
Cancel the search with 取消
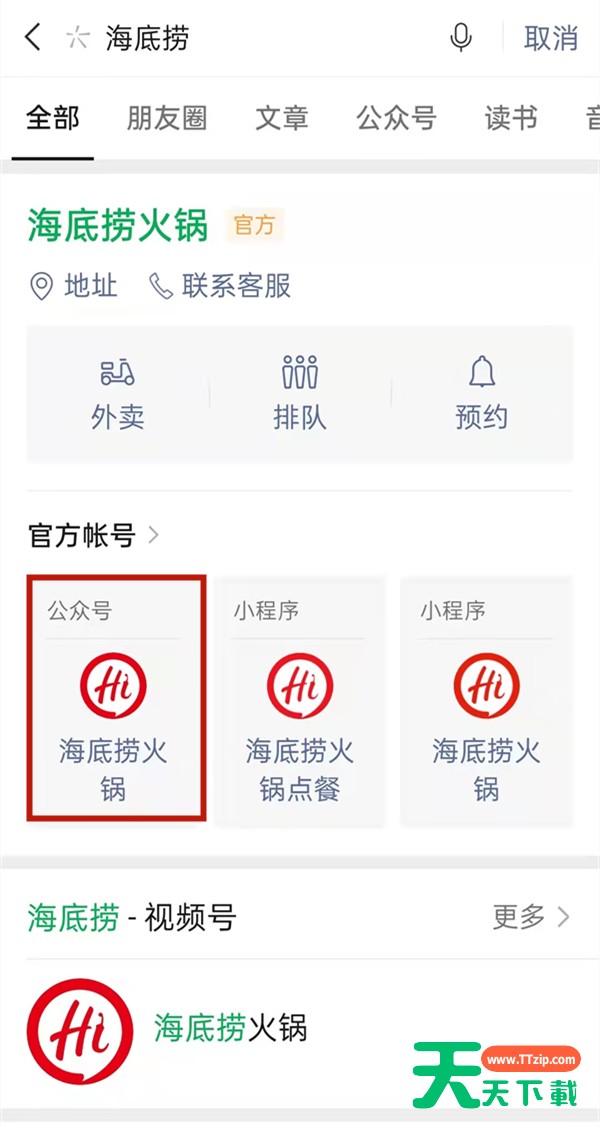[551, 38]
